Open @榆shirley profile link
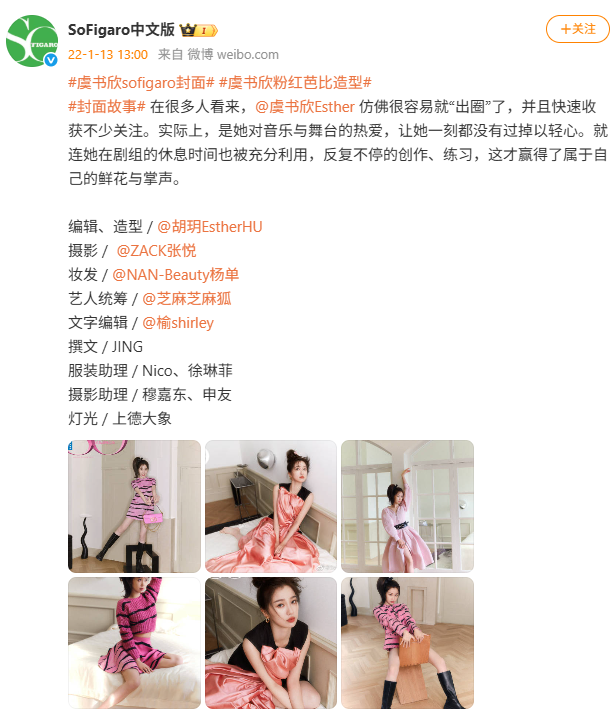The width and height of the screenshot is (612, 712). coord(178,322)
